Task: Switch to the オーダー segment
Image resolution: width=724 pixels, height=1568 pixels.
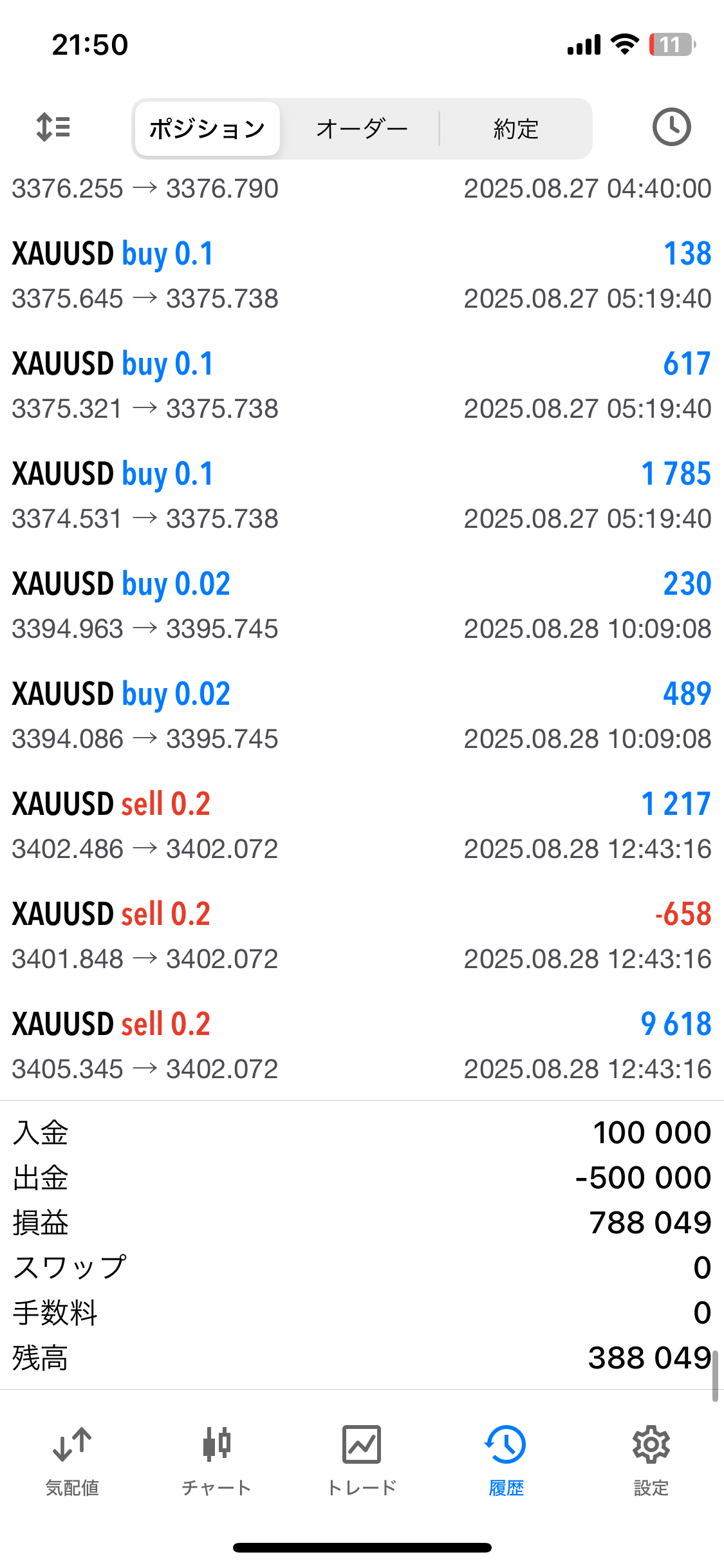Action: tap(362, 129)
